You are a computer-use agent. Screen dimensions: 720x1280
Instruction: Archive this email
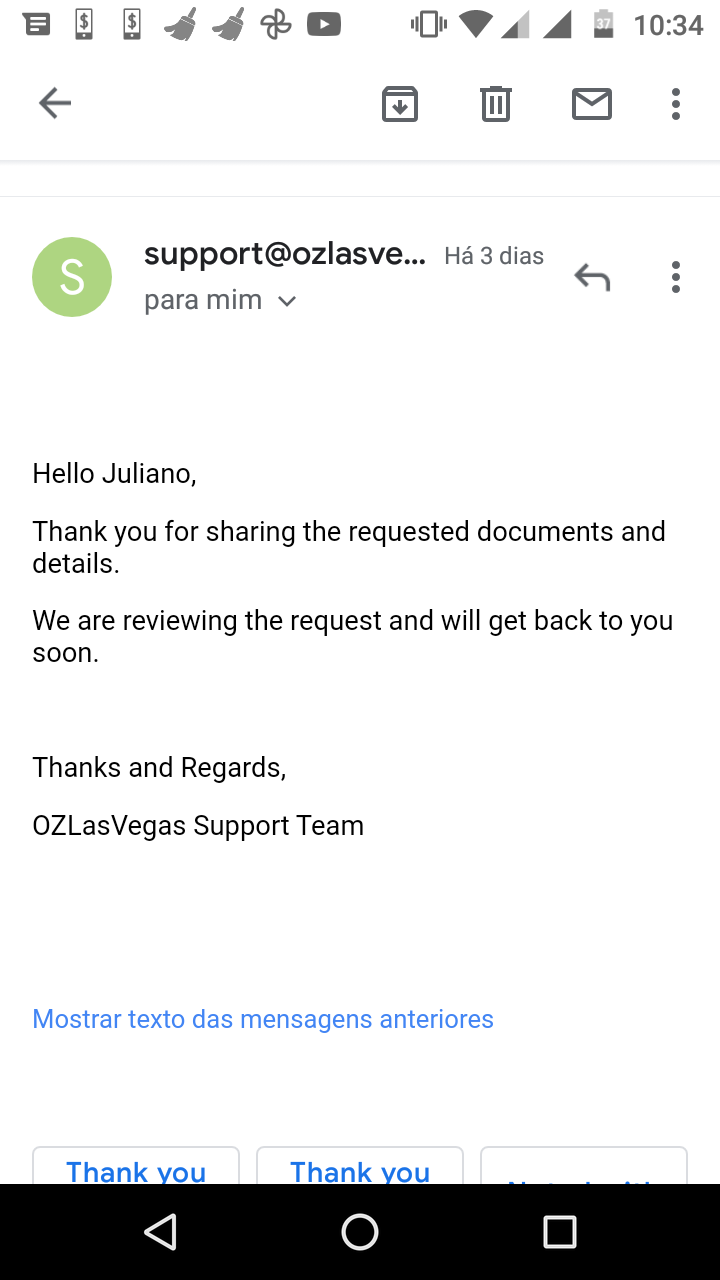point(400,103)
